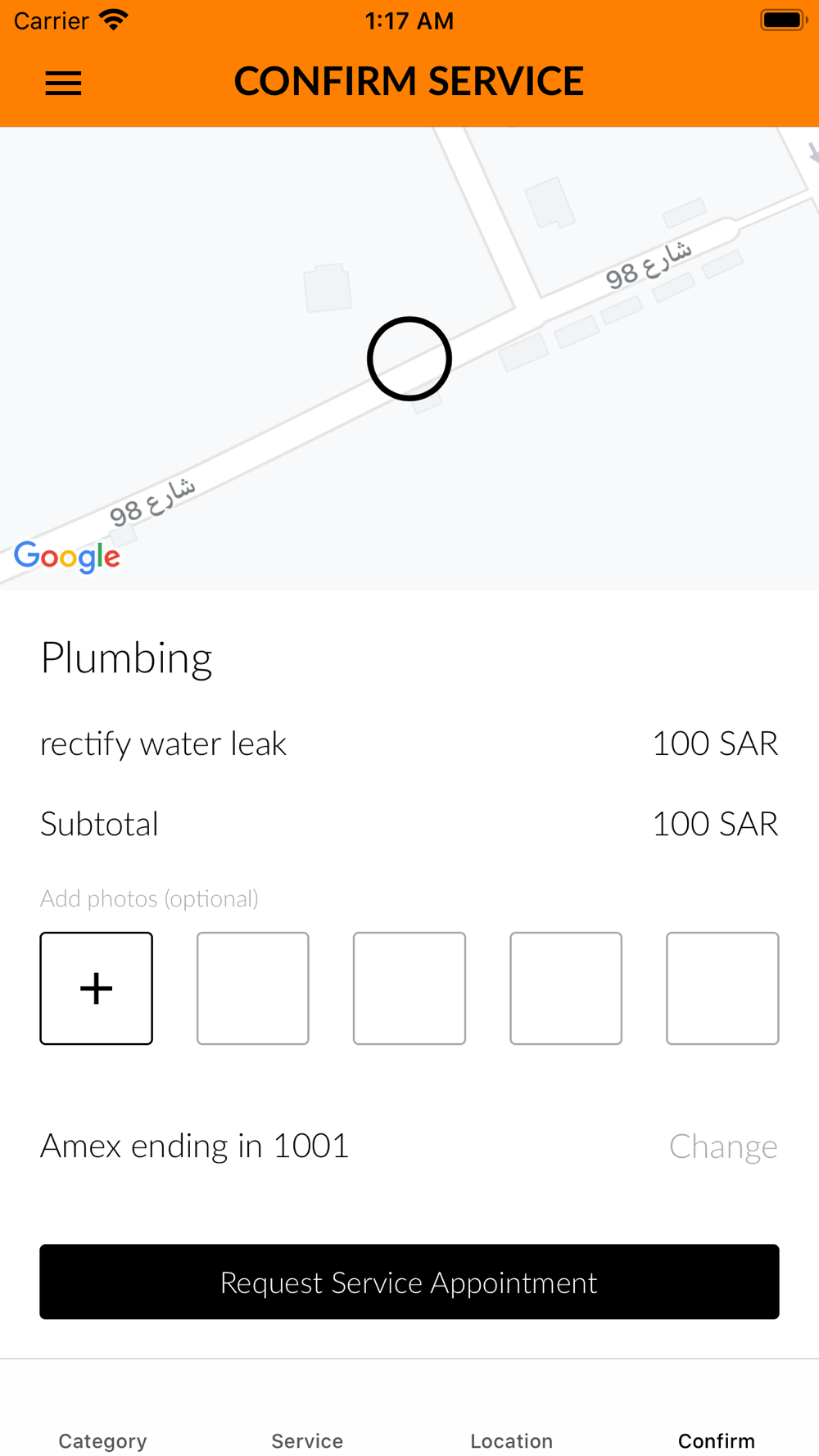Tap Request Service Appointment
Screen dimensions: 819x1456
[x=409, y=1282]
